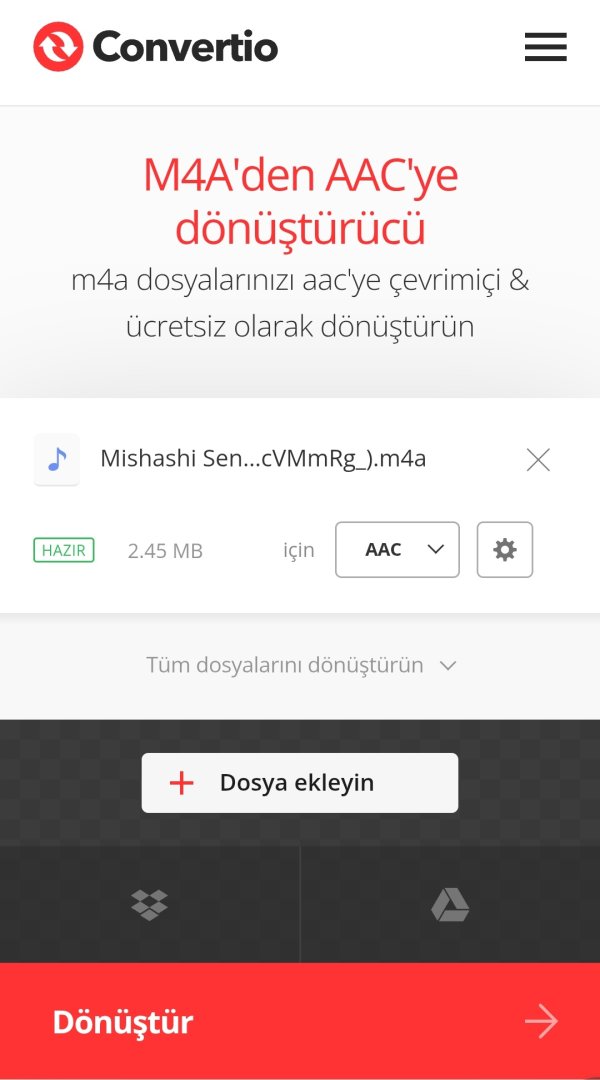Image resolution: width=600 pixels, height=1080 pixels.
Task: Remove the Mishashi m4a file
Action: (538, 460)
